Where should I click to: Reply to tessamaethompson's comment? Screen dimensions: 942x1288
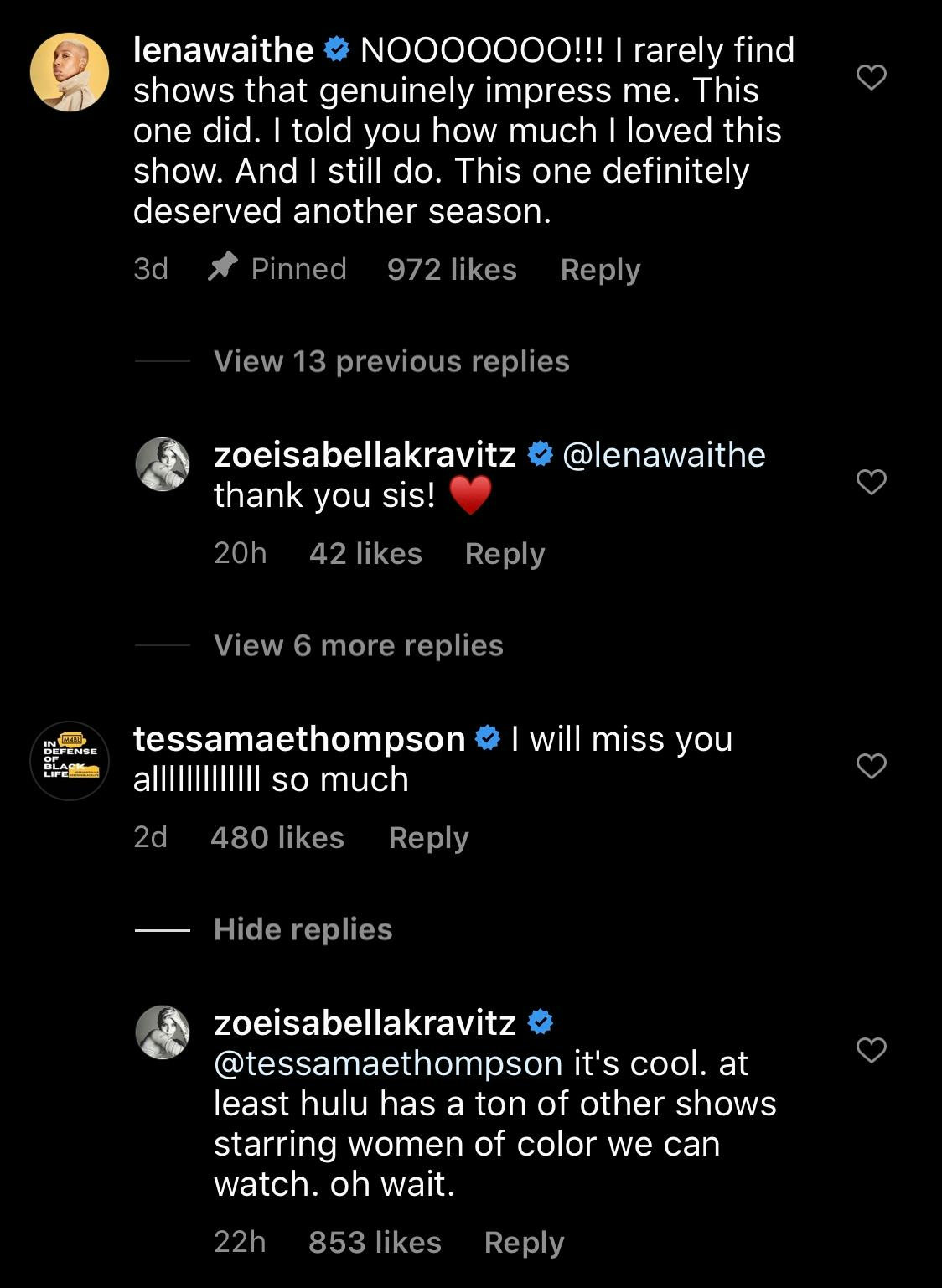tap(428, 838)
